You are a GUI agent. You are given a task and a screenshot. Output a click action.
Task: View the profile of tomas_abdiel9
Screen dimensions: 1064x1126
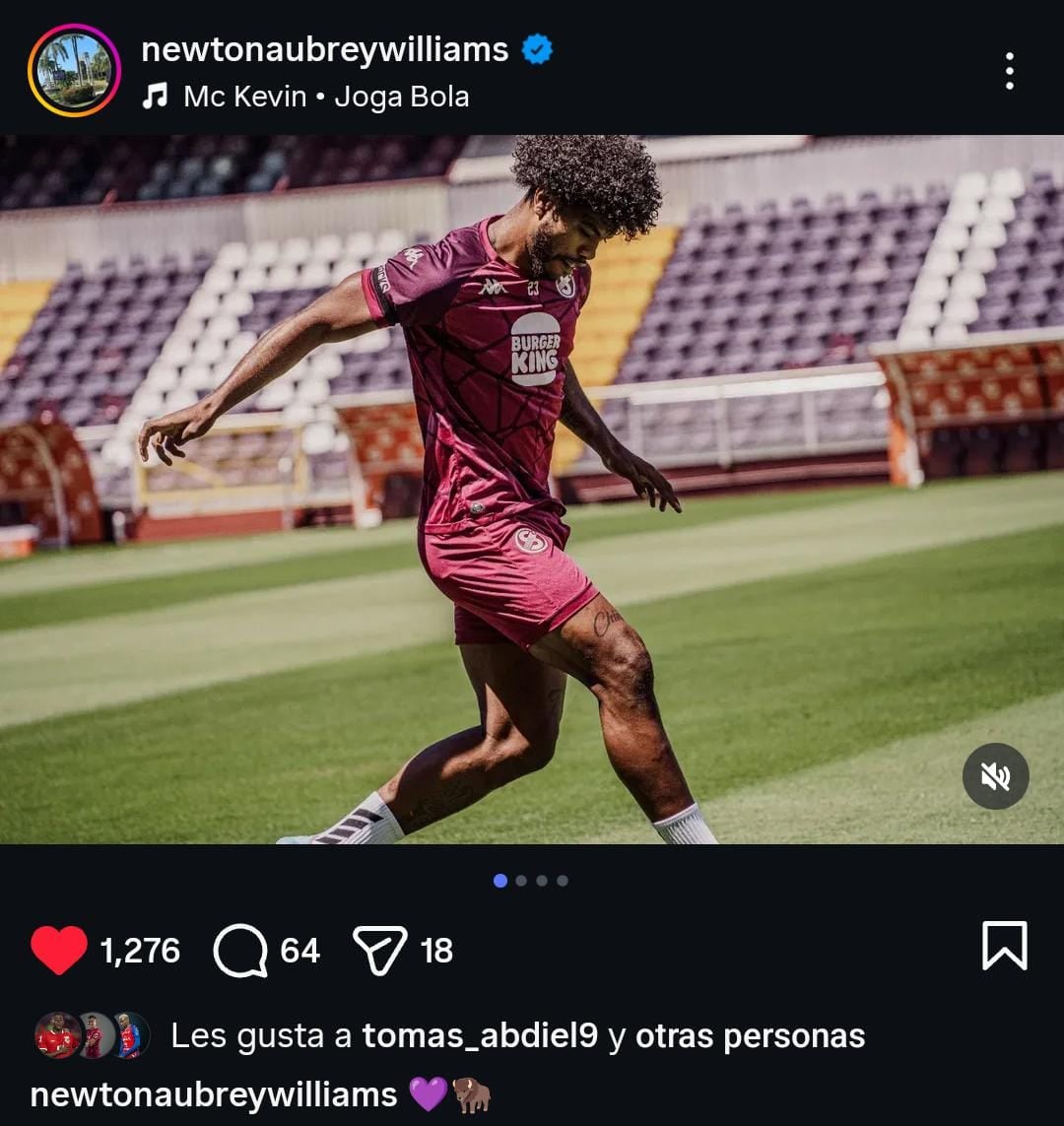[x=480, y=1035]
